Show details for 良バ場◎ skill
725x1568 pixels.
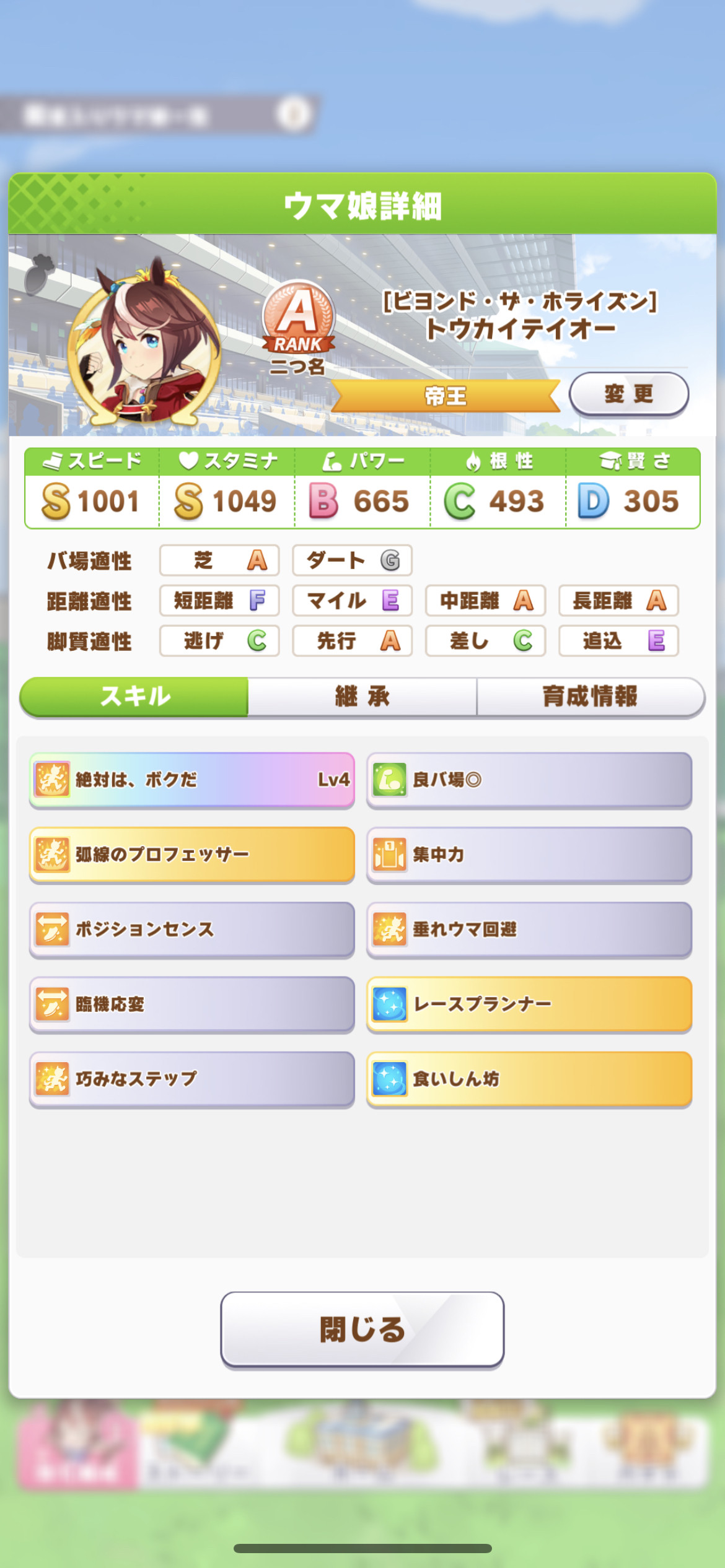[529, 780]
